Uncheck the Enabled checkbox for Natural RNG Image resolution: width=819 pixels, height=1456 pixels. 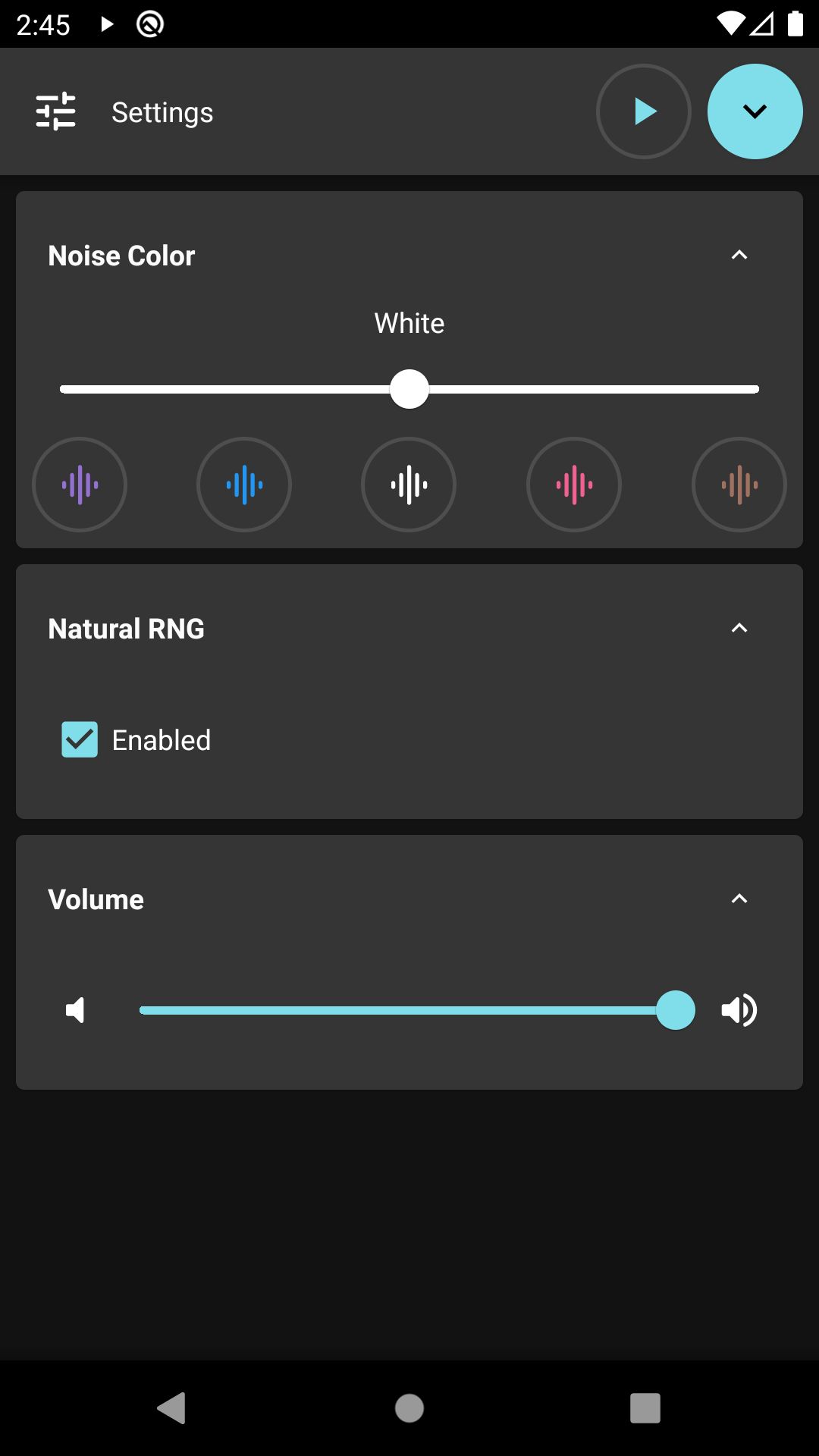(80, 739)
